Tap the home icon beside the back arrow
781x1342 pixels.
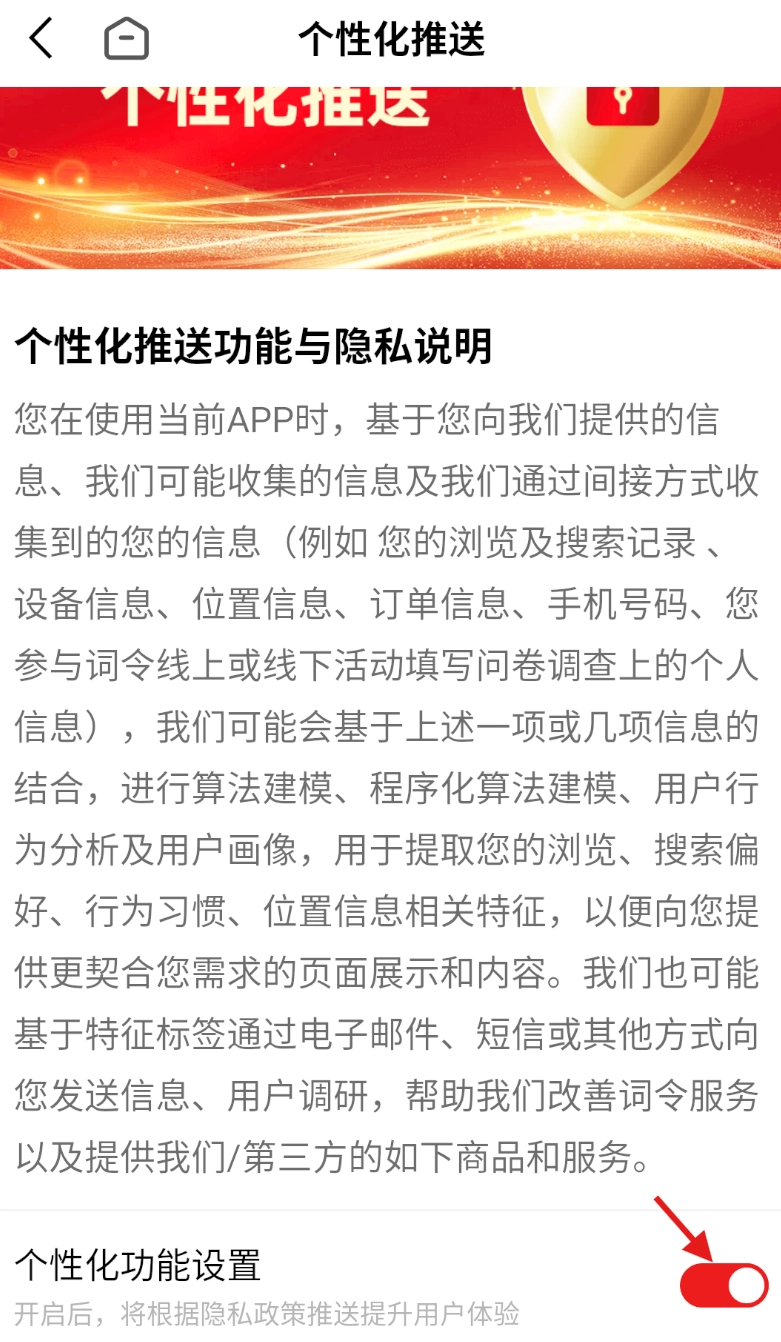126,40
